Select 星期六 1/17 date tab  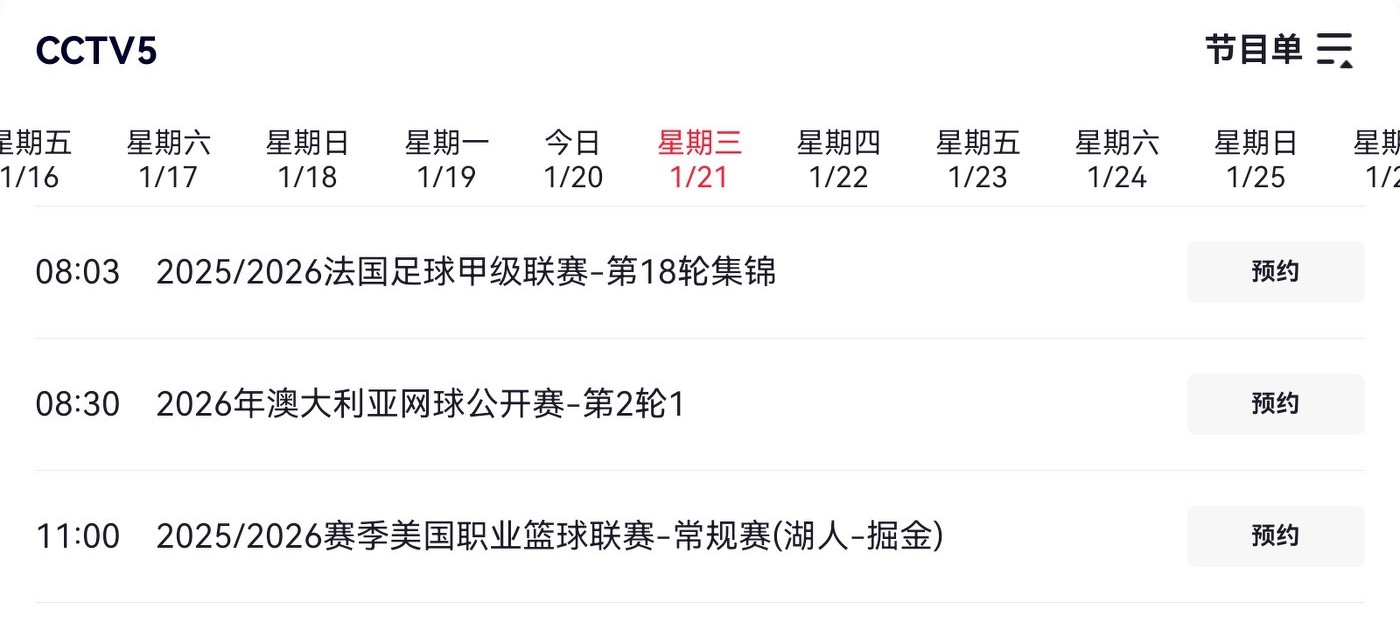click(x=168, y=160)
